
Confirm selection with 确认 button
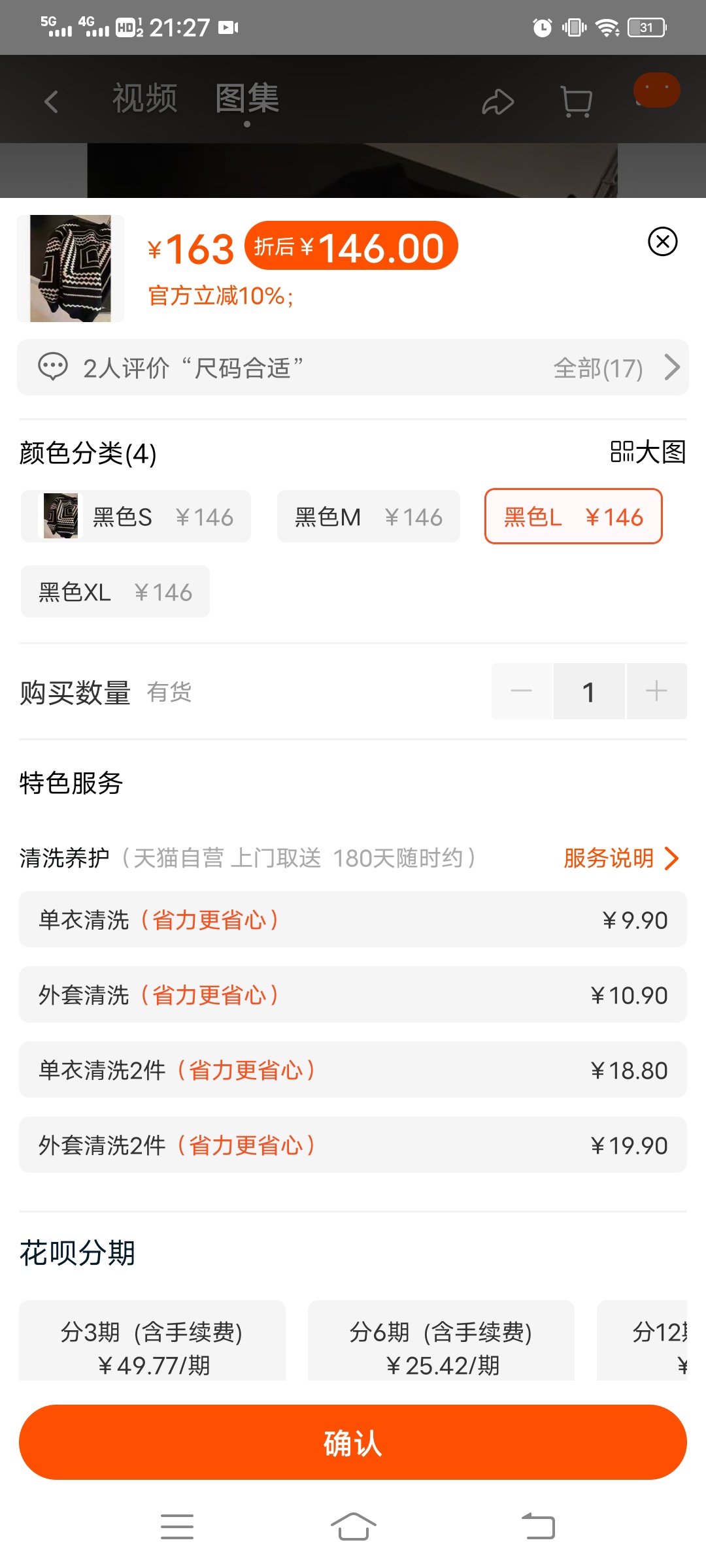(x=353, y=1443)
